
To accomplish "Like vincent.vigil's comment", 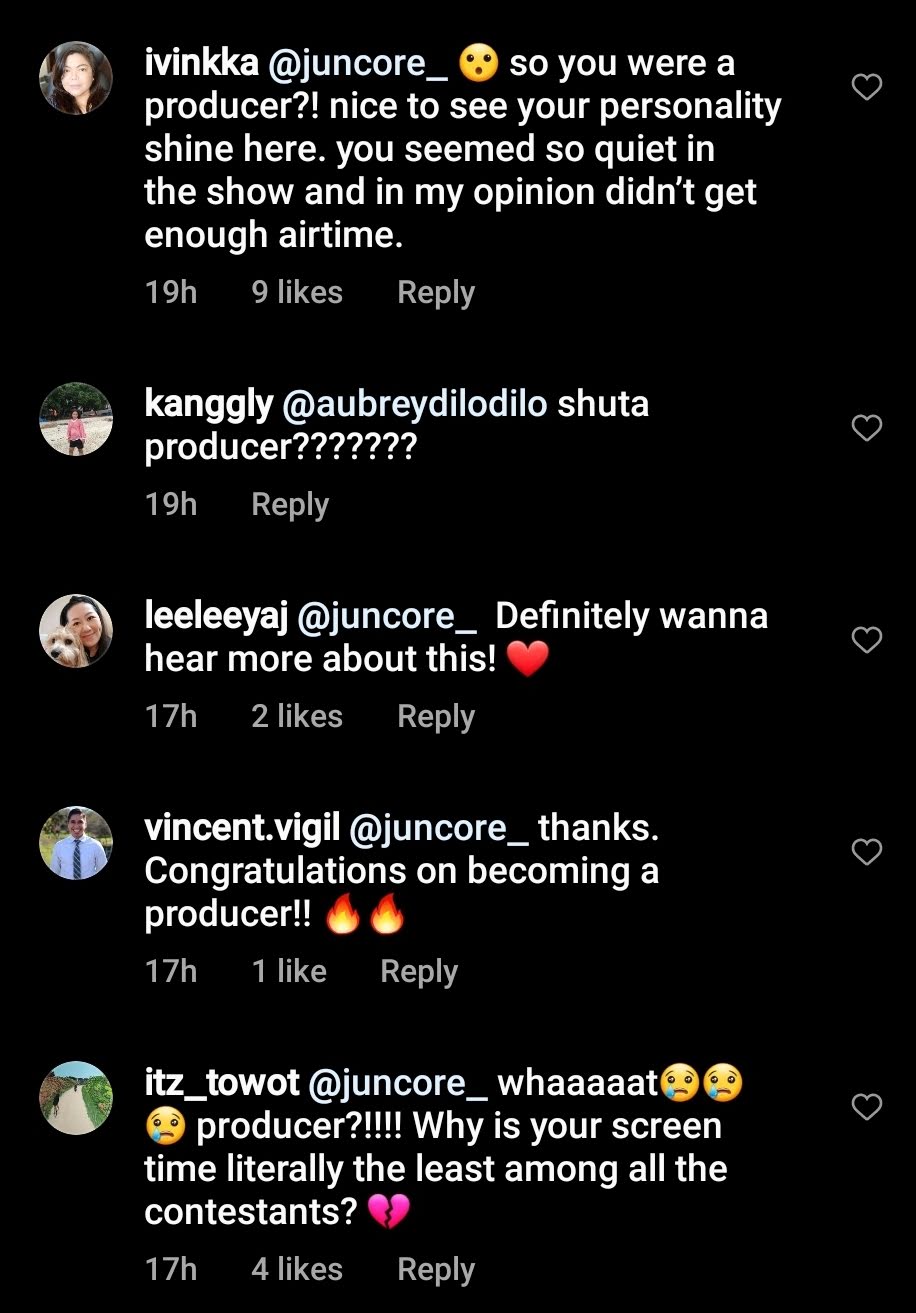I will pyautogui.click(x=866, y=852).
